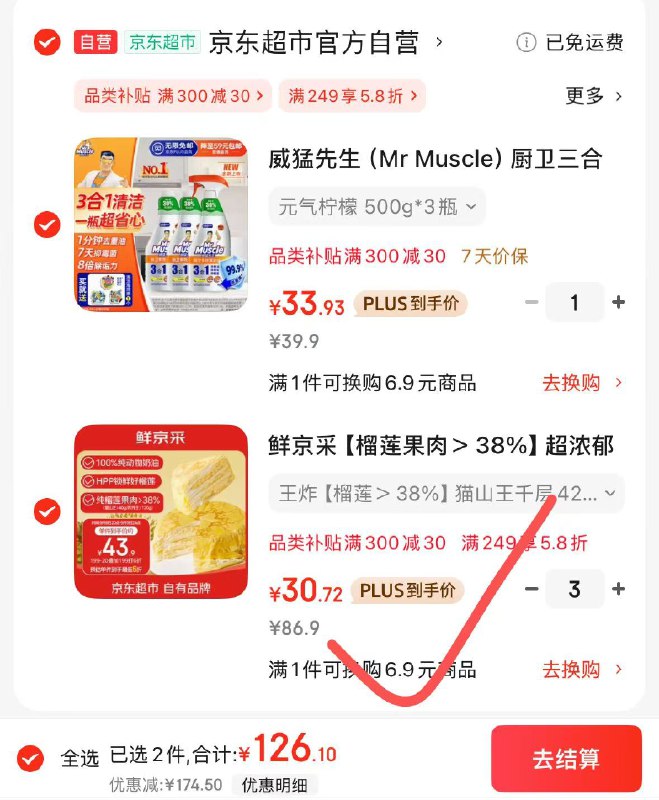
Task: Proceed to checkout with 去结算
Action: click(566, 759)
